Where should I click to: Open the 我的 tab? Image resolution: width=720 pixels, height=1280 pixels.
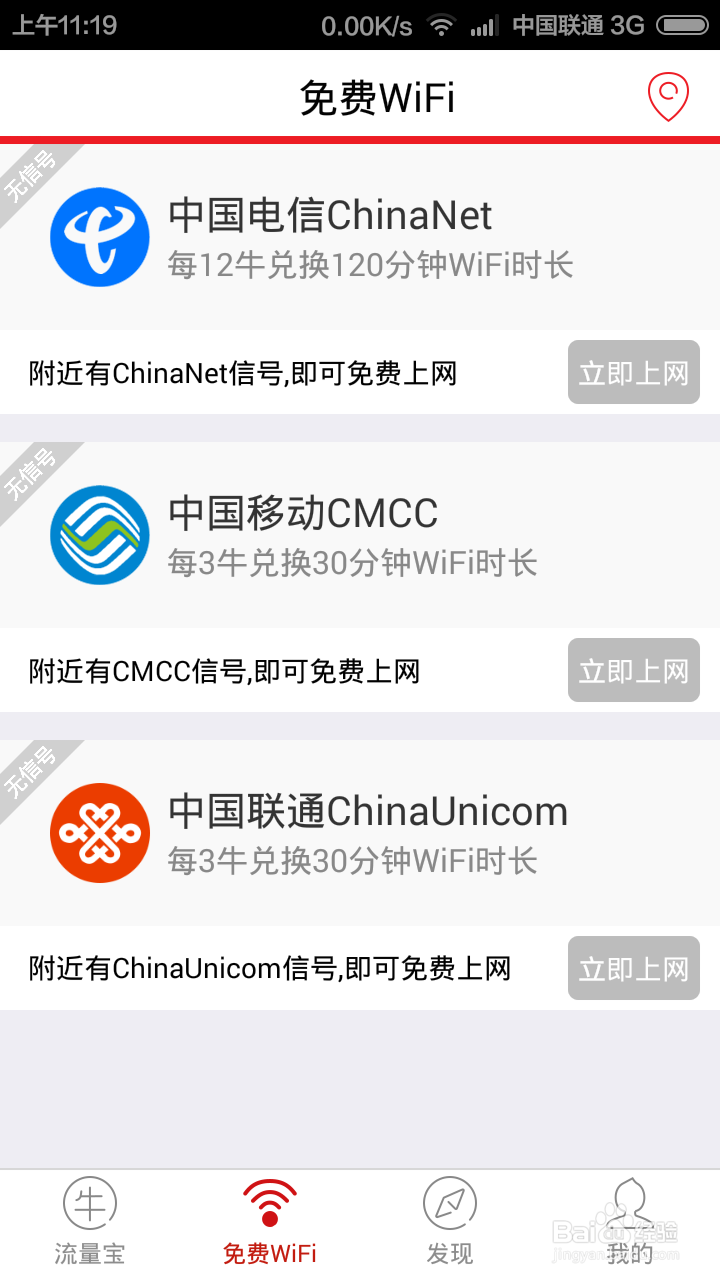tap(630, 1220)
